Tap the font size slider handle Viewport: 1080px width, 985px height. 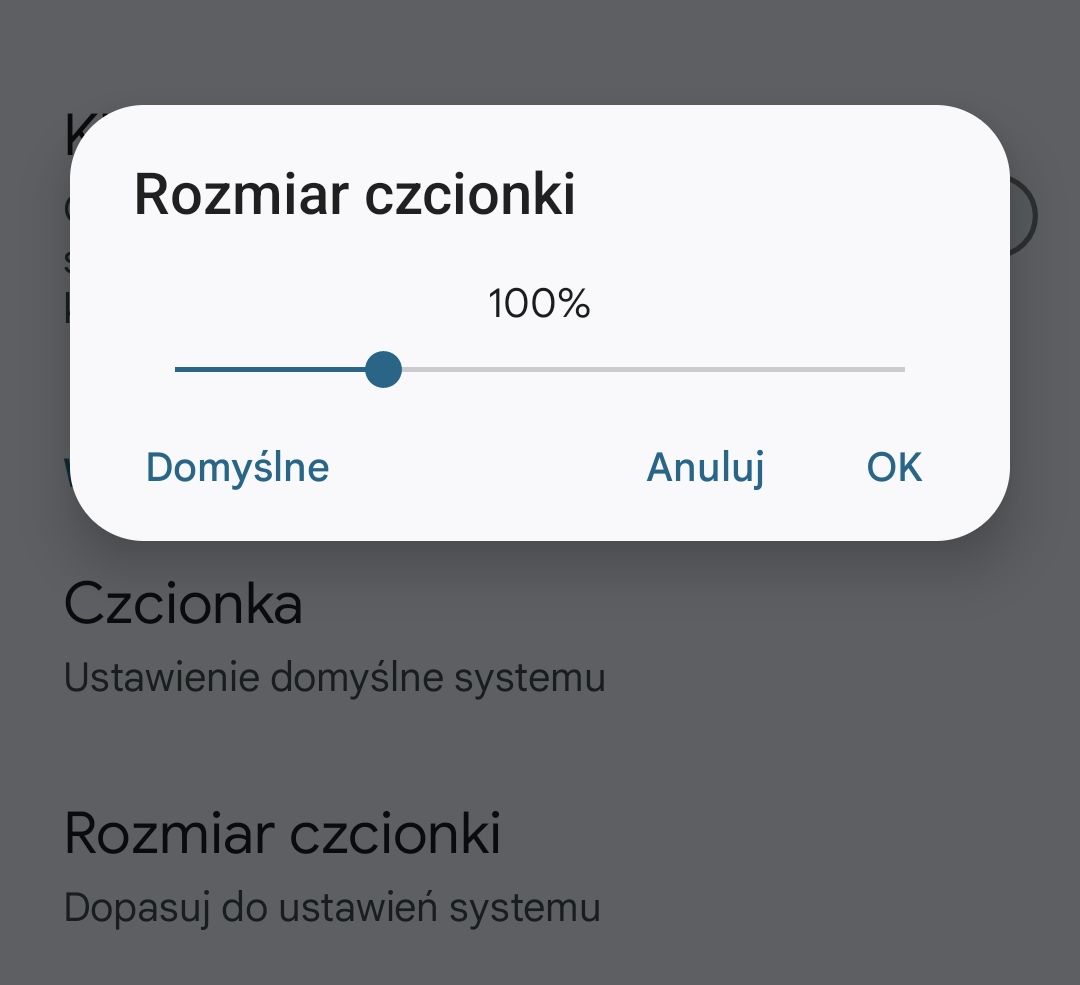[383, 370]
